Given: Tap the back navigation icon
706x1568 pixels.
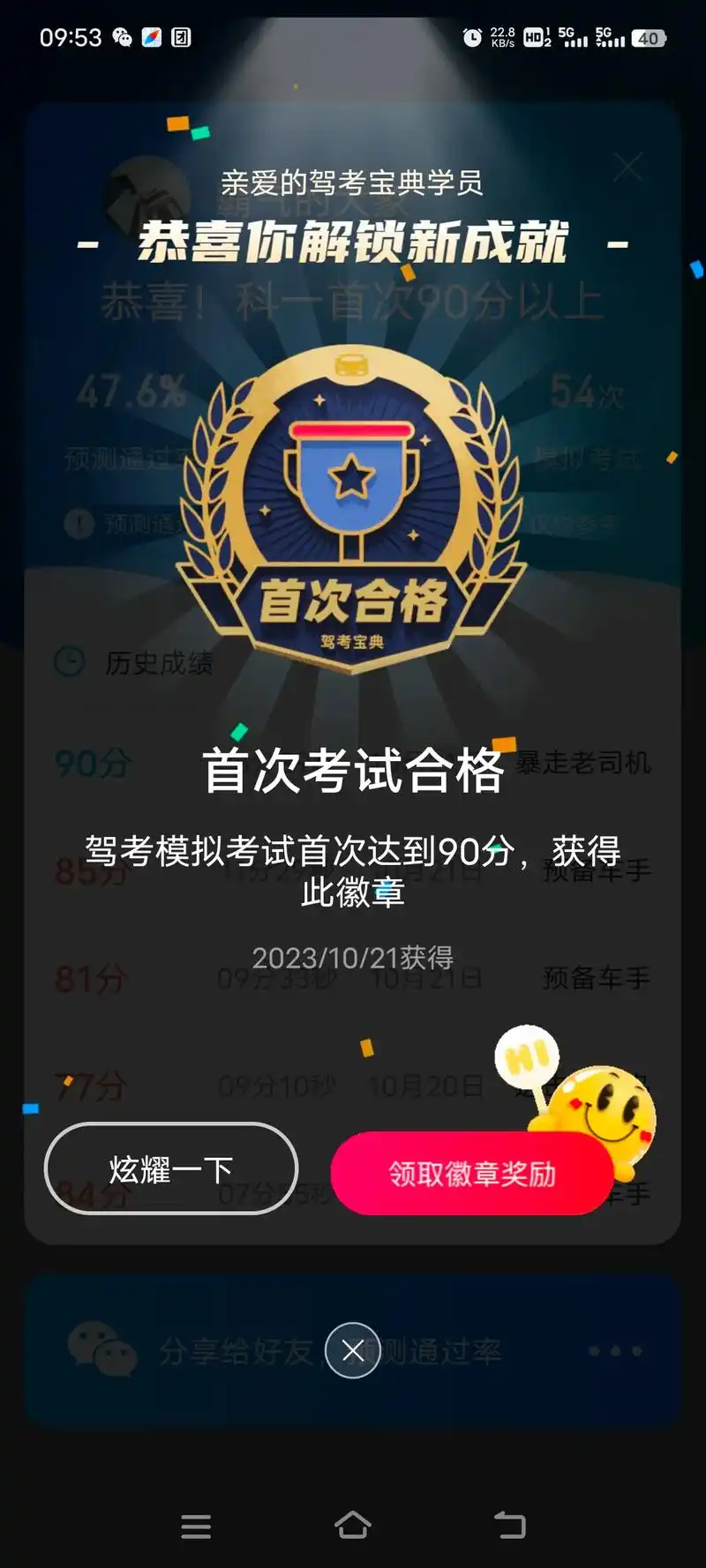Looking at the screenshot, I should click(x=508, y=1527).
